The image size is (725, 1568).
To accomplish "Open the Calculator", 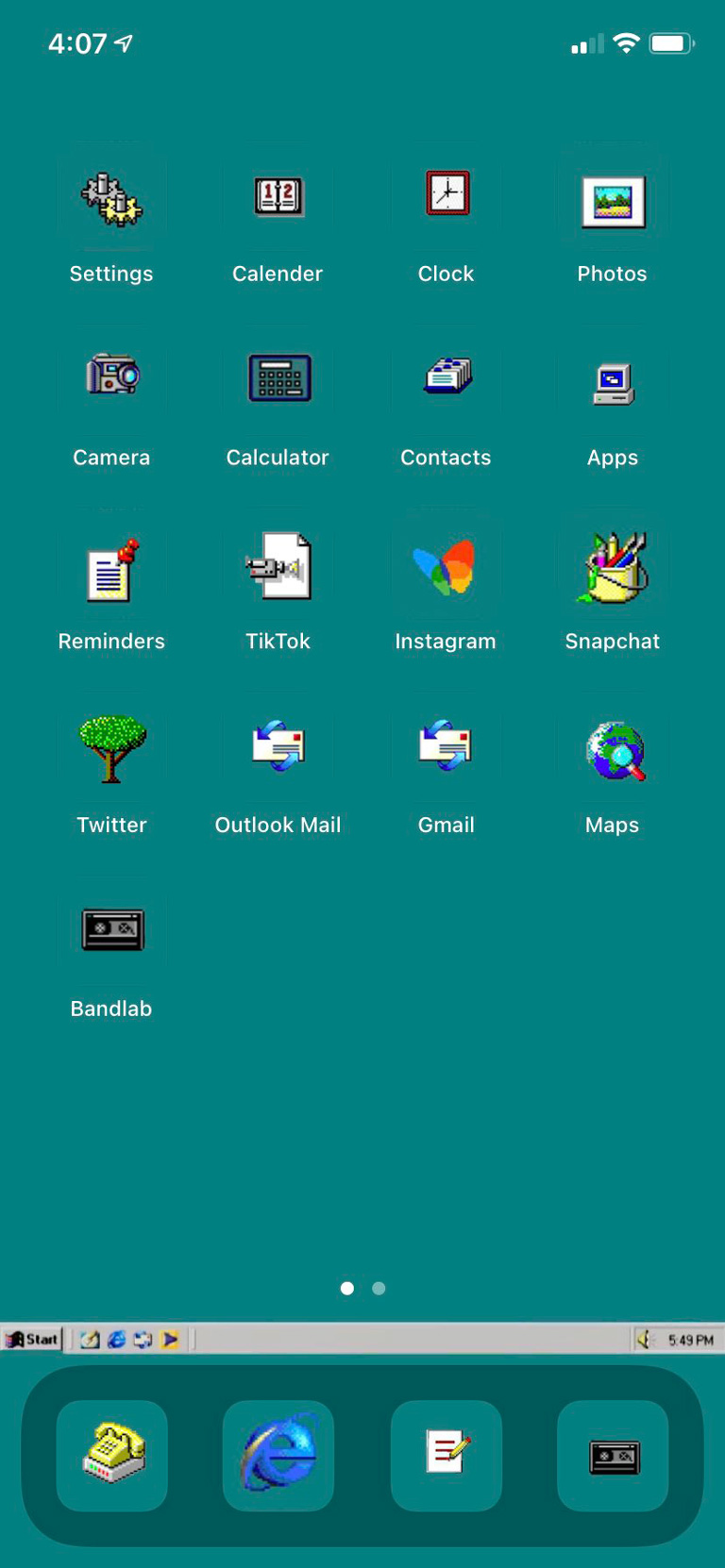I will pyautogui.click(x=278, y=378).
